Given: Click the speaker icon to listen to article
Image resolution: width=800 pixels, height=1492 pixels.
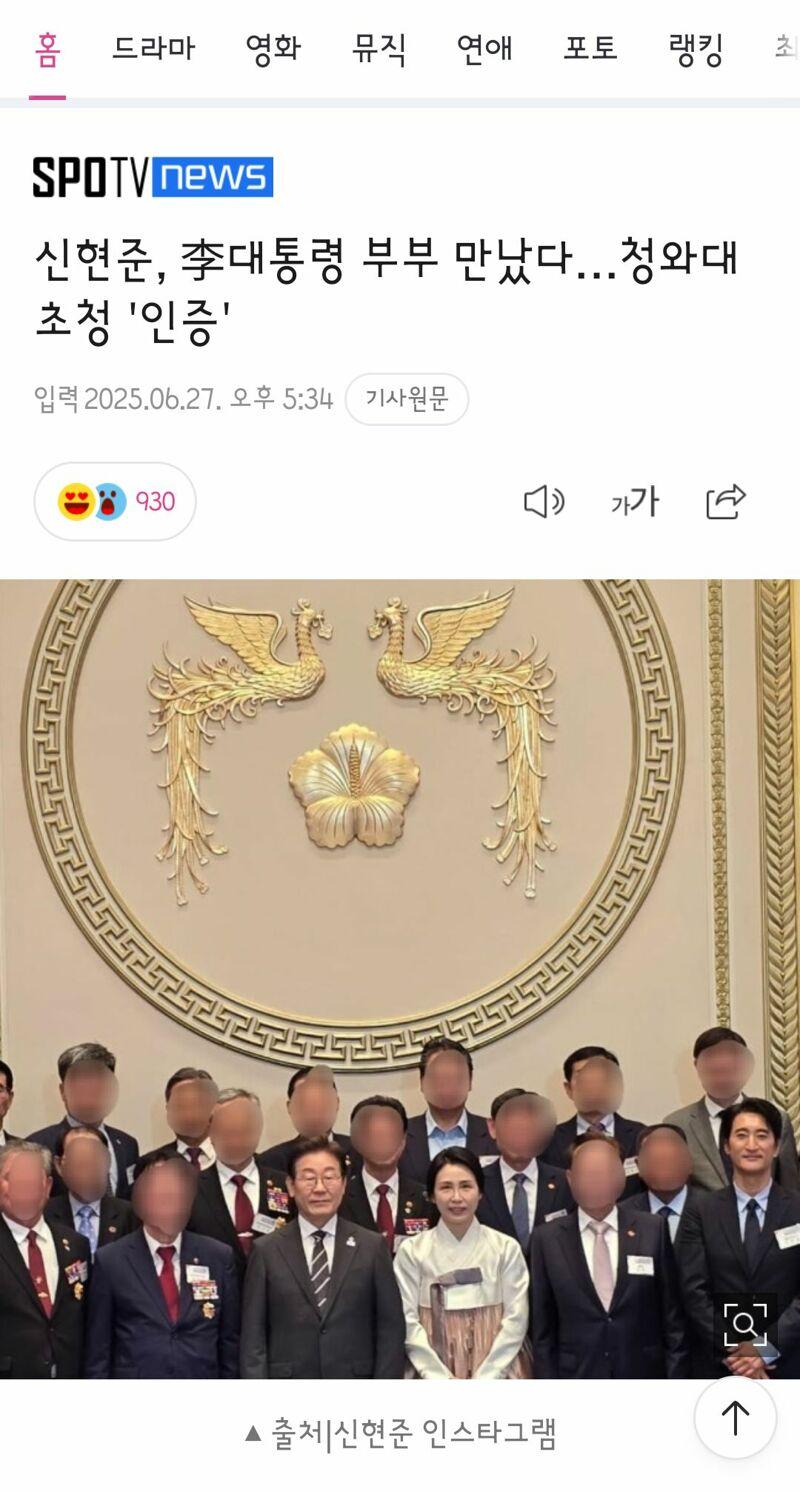Looking at the screenshot, I should [x=541, y=503].
